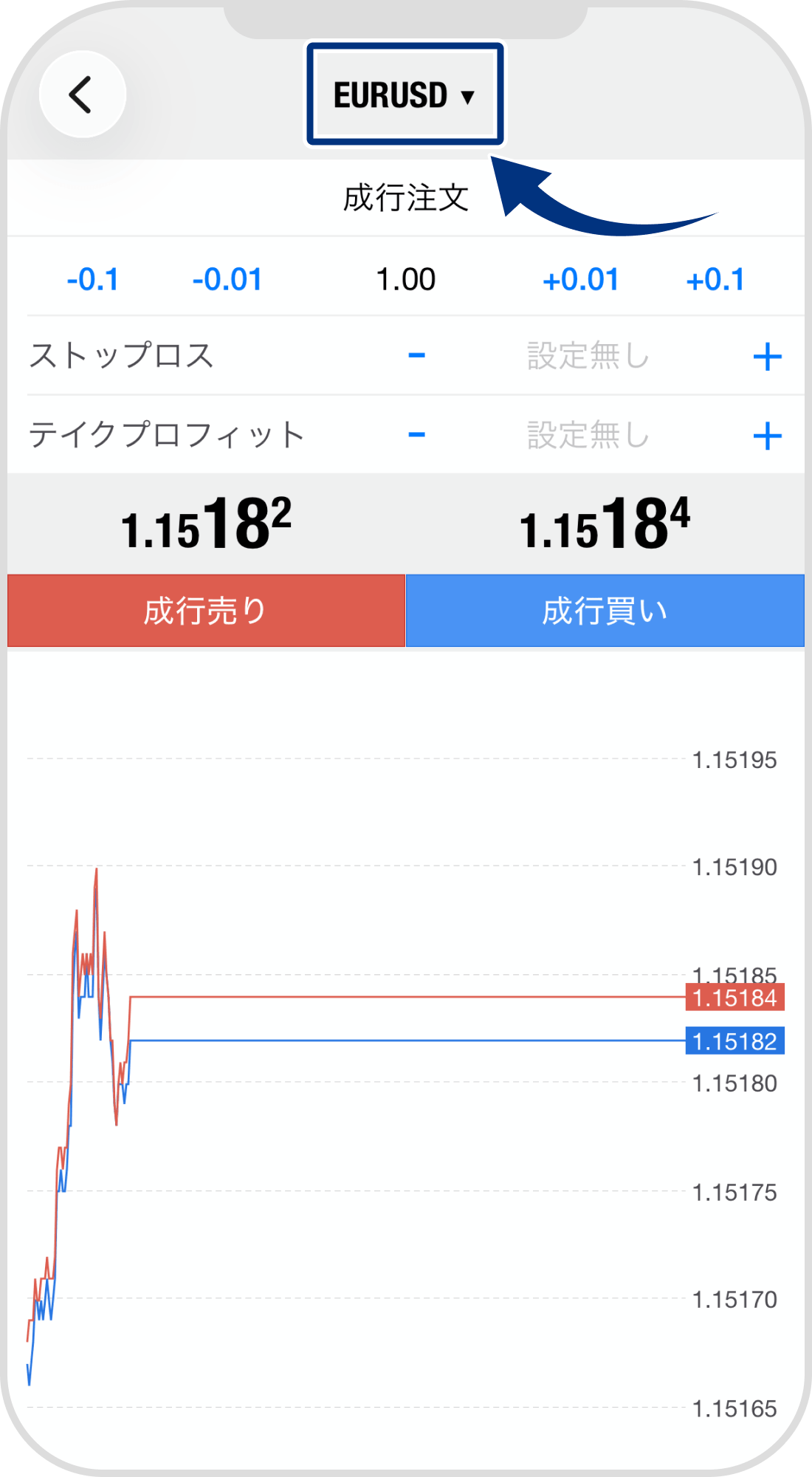Click the plus icon for テイクプロフィット
Screen dimensions: 812x1477
pyautogui.click(x=768, y=436)
